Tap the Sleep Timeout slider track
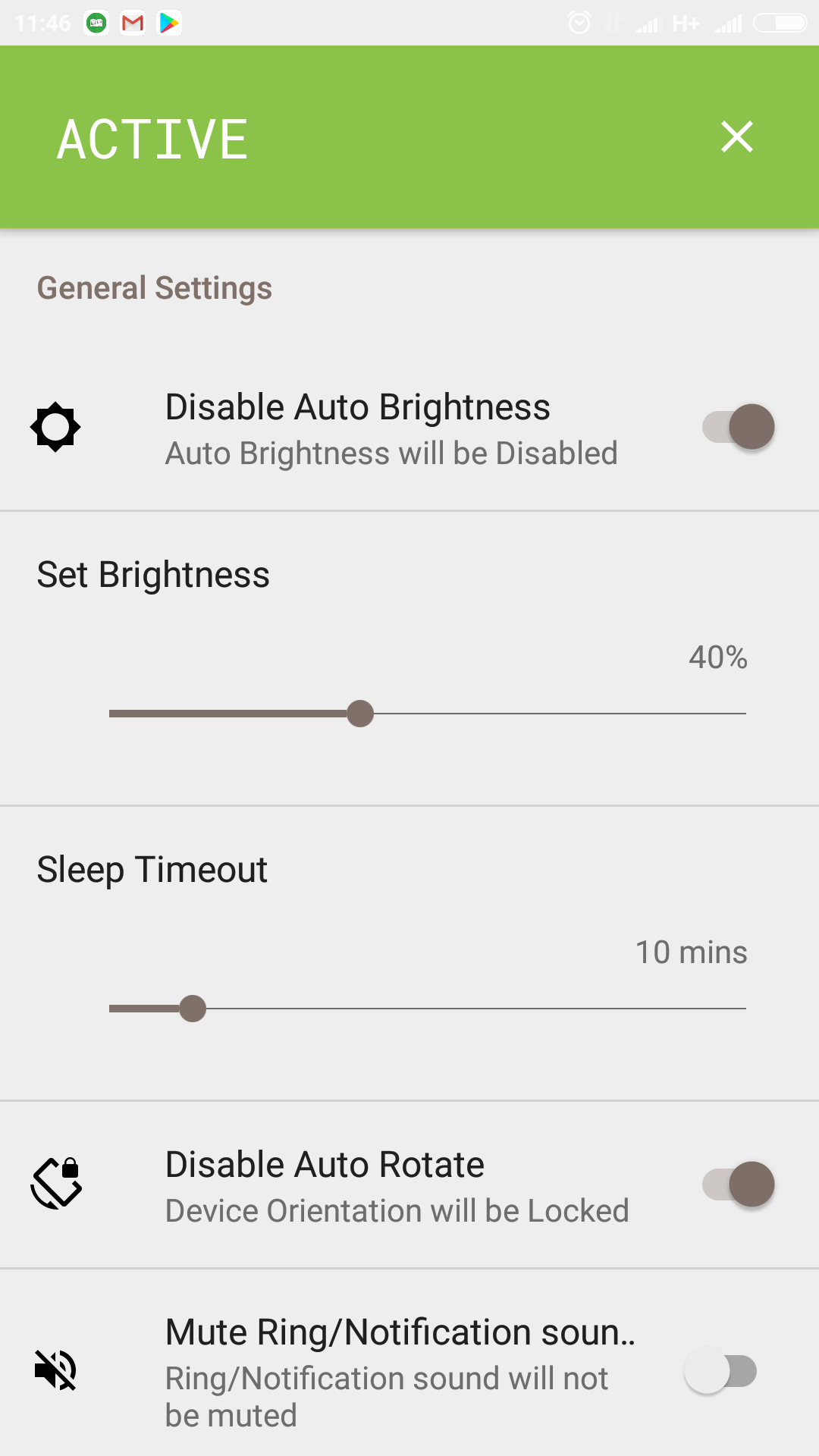This screenshot has width=819, height=1456. click(428, 1009)
